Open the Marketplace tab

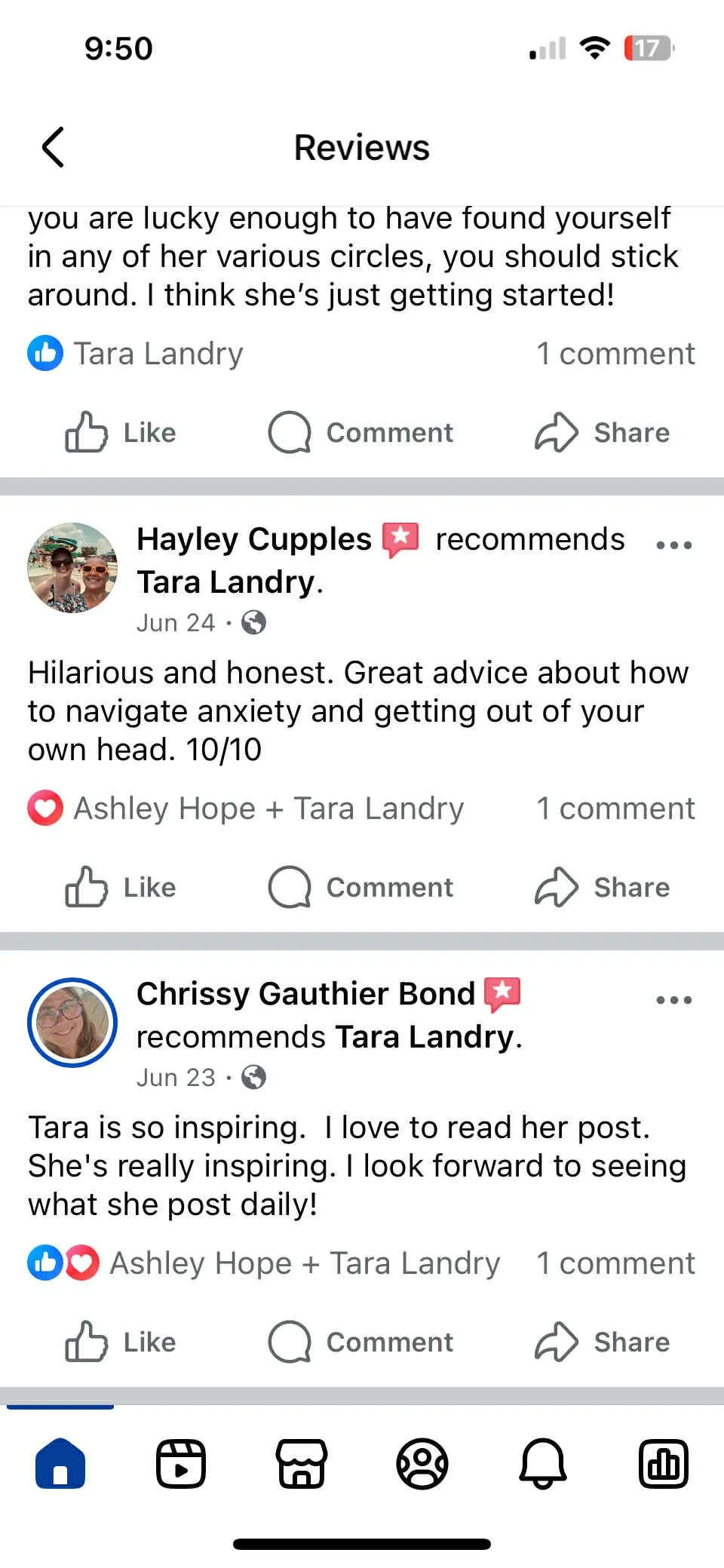302,1464
